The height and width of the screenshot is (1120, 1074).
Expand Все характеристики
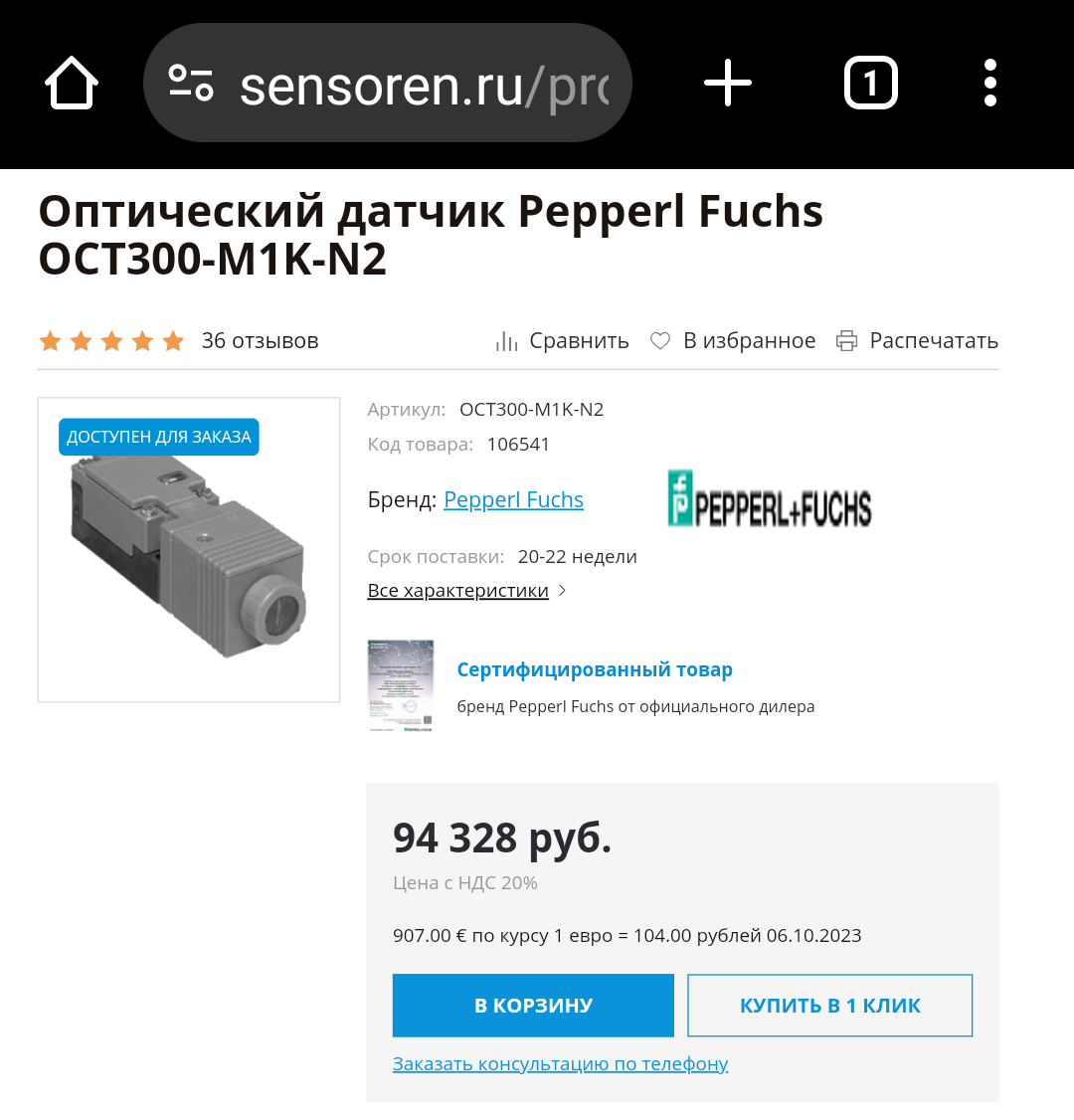click(458, 591)
